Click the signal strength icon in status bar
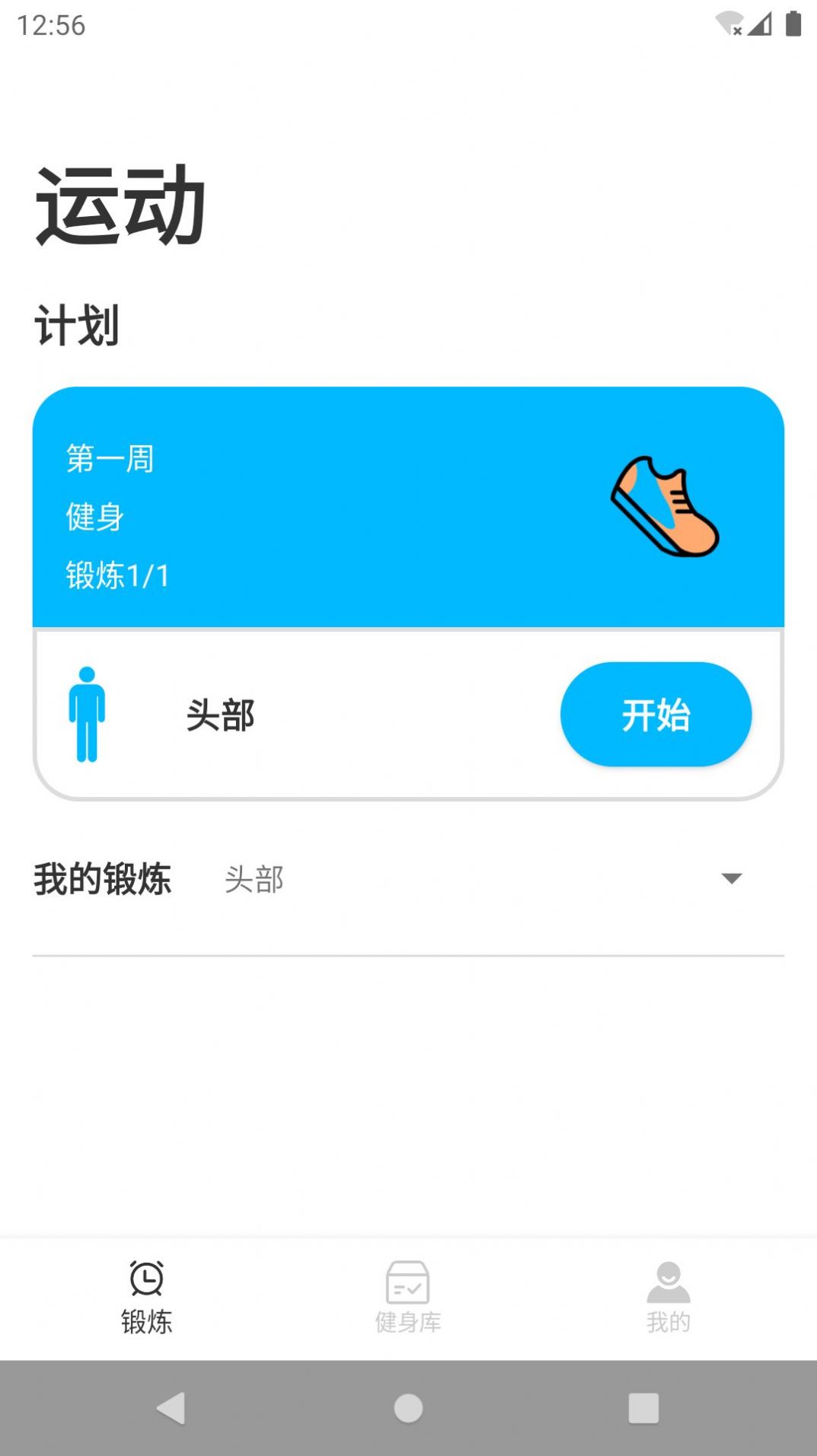The width and height of the screenshot is (817, 1456). tap(761, 23)
